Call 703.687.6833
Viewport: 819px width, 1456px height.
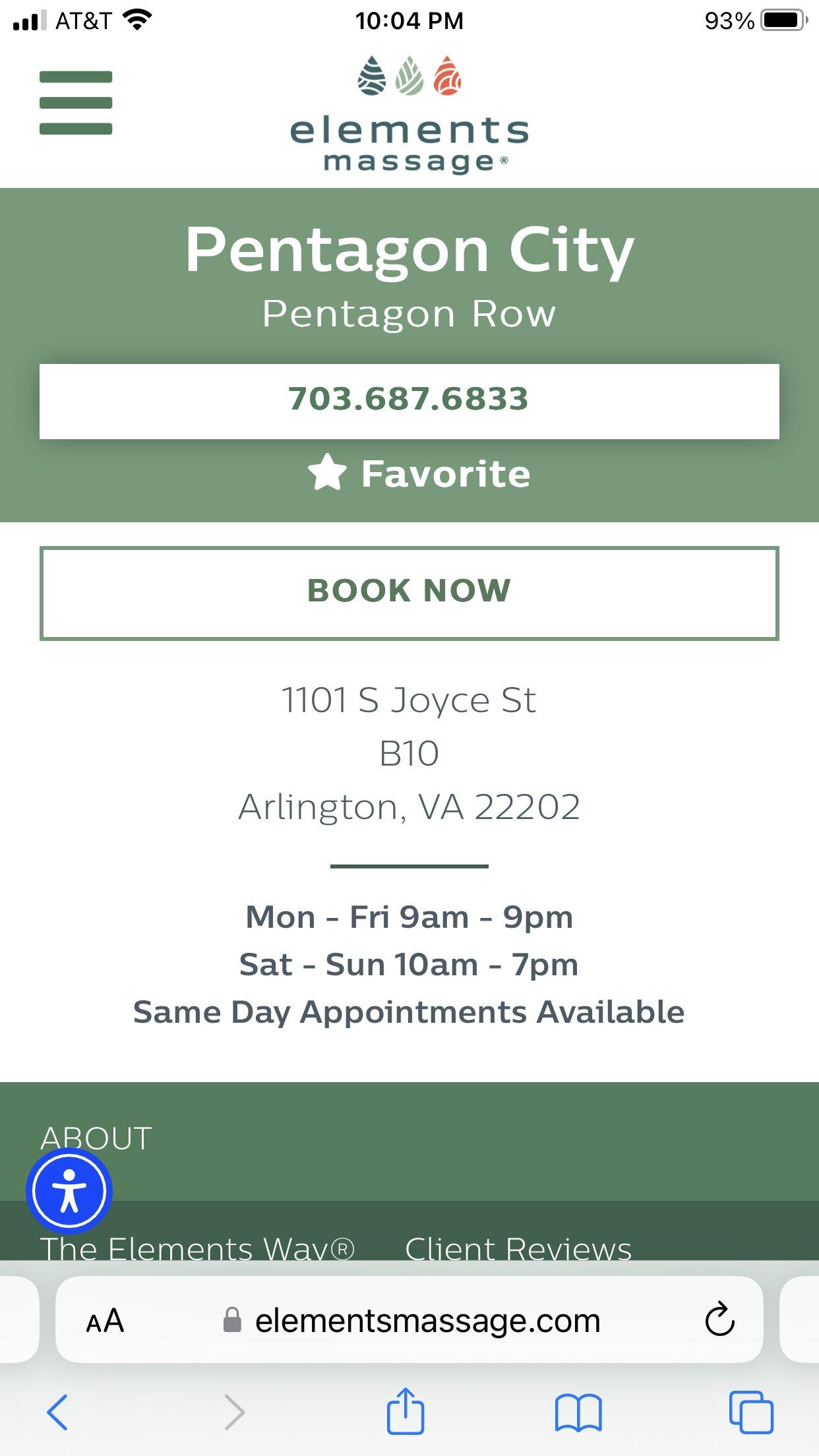coord(409,400)
